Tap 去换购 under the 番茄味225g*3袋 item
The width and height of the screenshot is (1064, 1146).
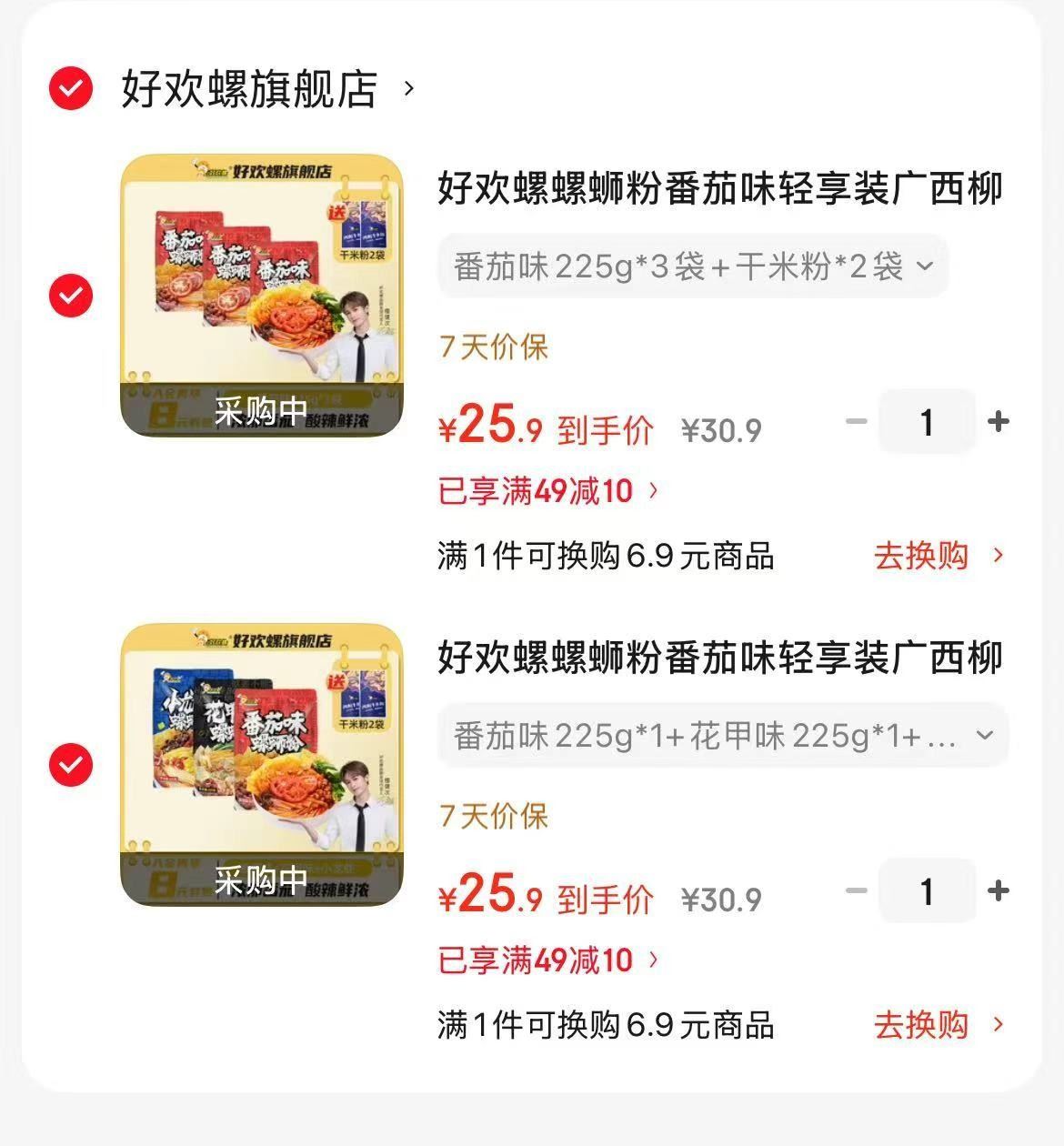[939, 556]
